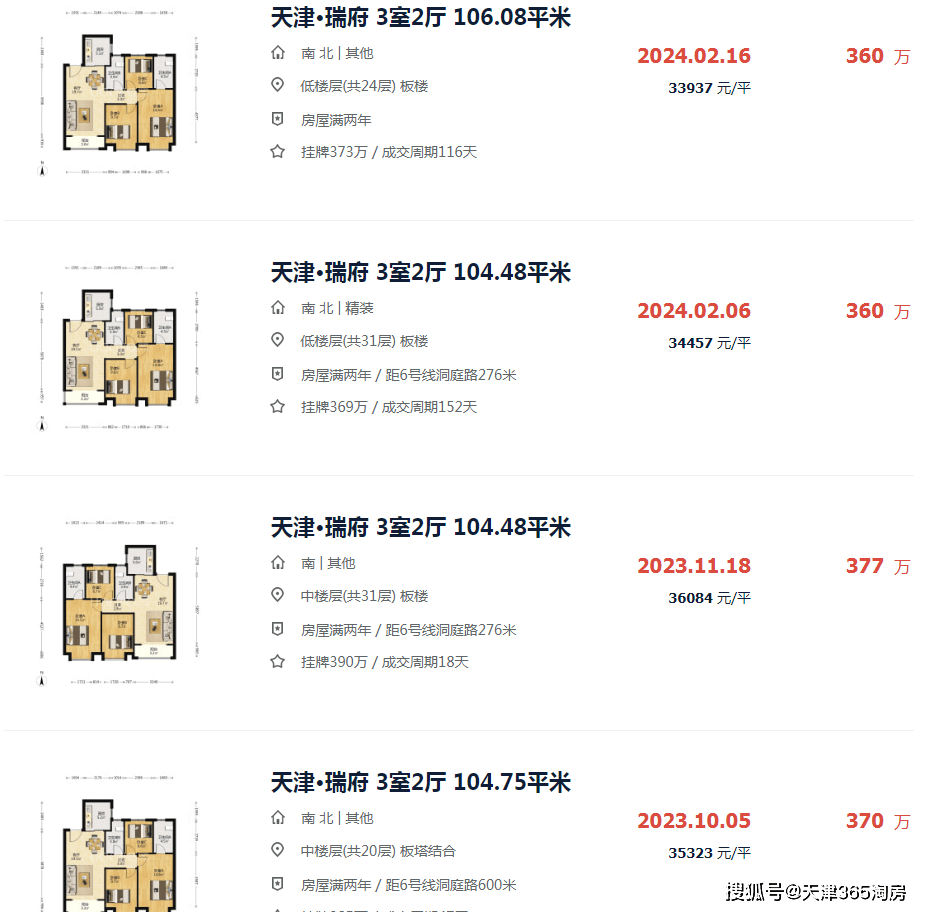Open the 天津·瑞府 3室2厅 104.75平米 listing title

tap(421, 782)
